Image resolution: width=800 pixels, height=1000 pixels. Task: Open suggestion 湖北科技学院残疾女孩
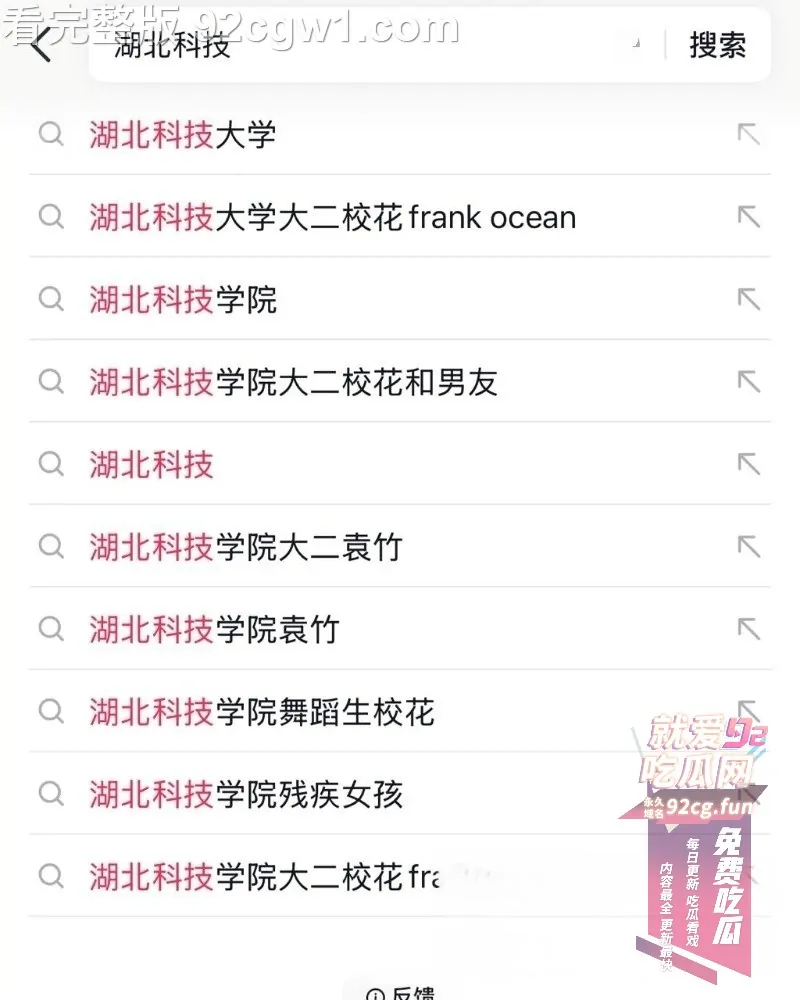(399, 793)
